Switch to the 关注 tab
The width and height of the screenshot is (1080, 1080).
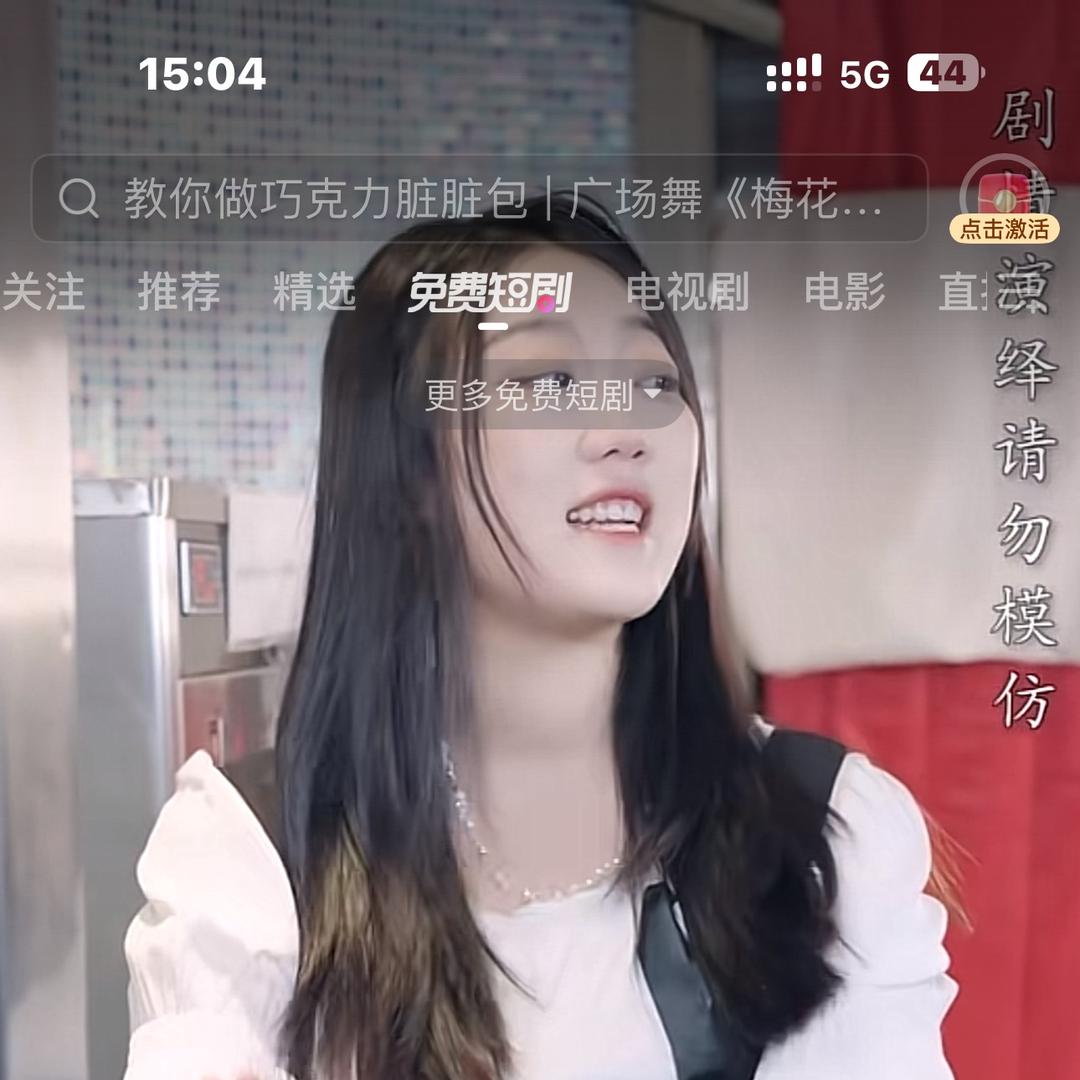(42, 292)
